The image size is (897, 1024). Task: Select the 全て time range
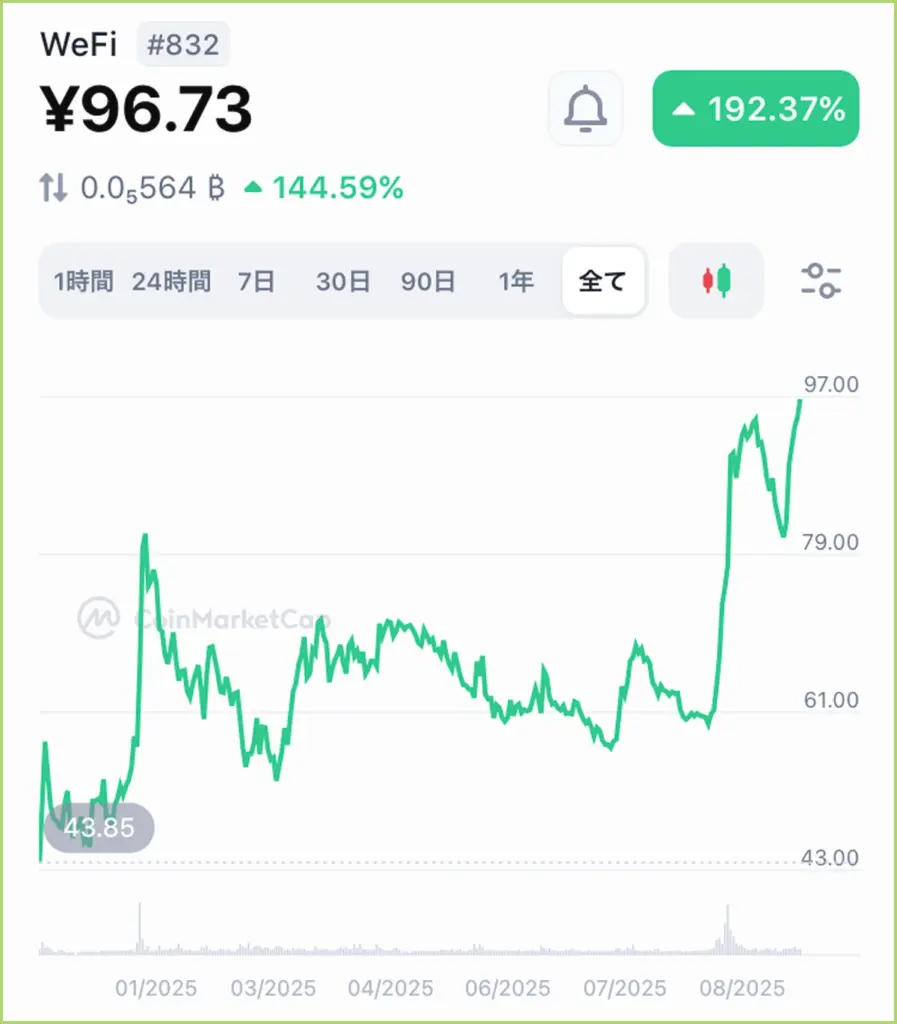[603, 281]
